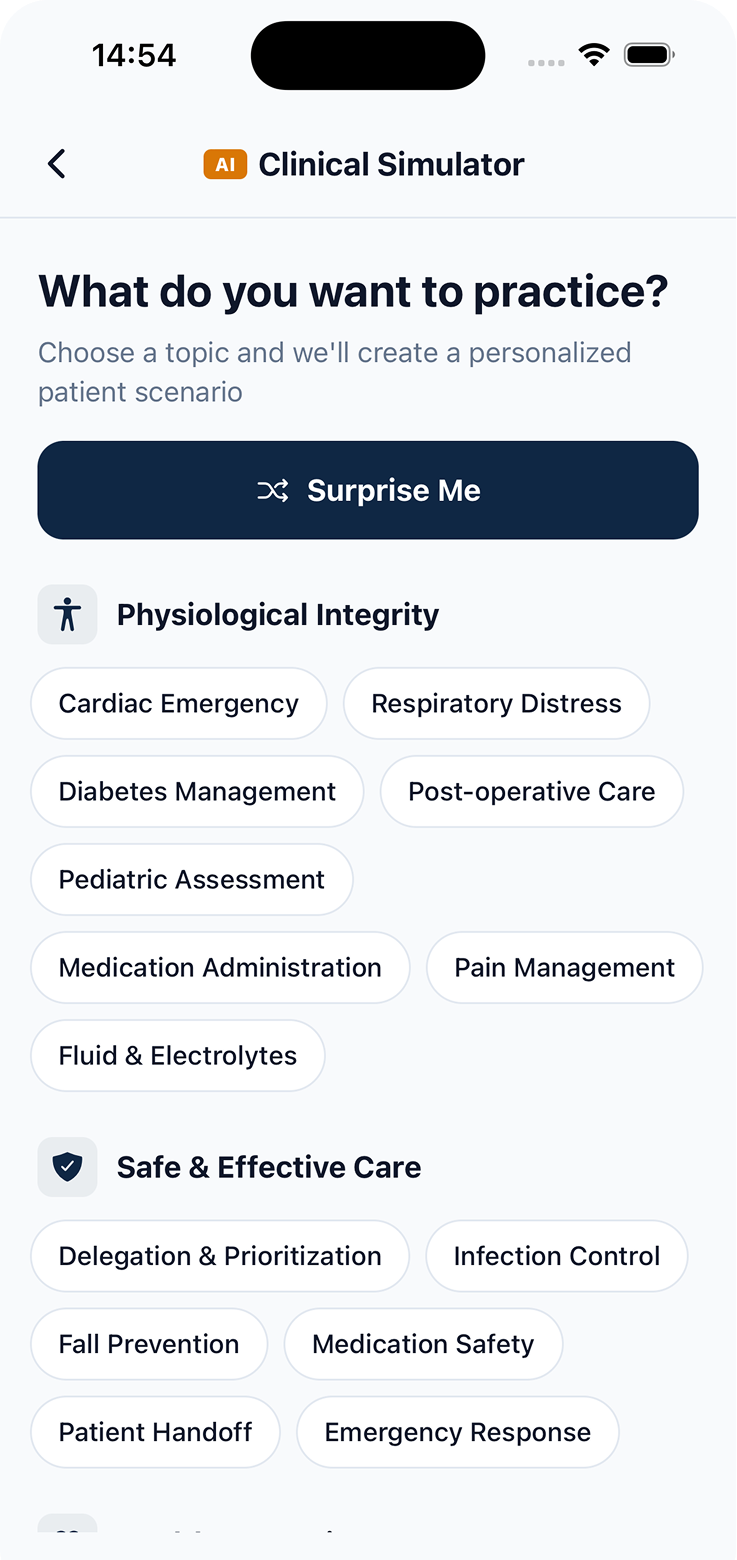The height and width of the screenshot is (1560, 737).
Task: Tap Emergency Response at the bottom
Action: pos(457,1431)
